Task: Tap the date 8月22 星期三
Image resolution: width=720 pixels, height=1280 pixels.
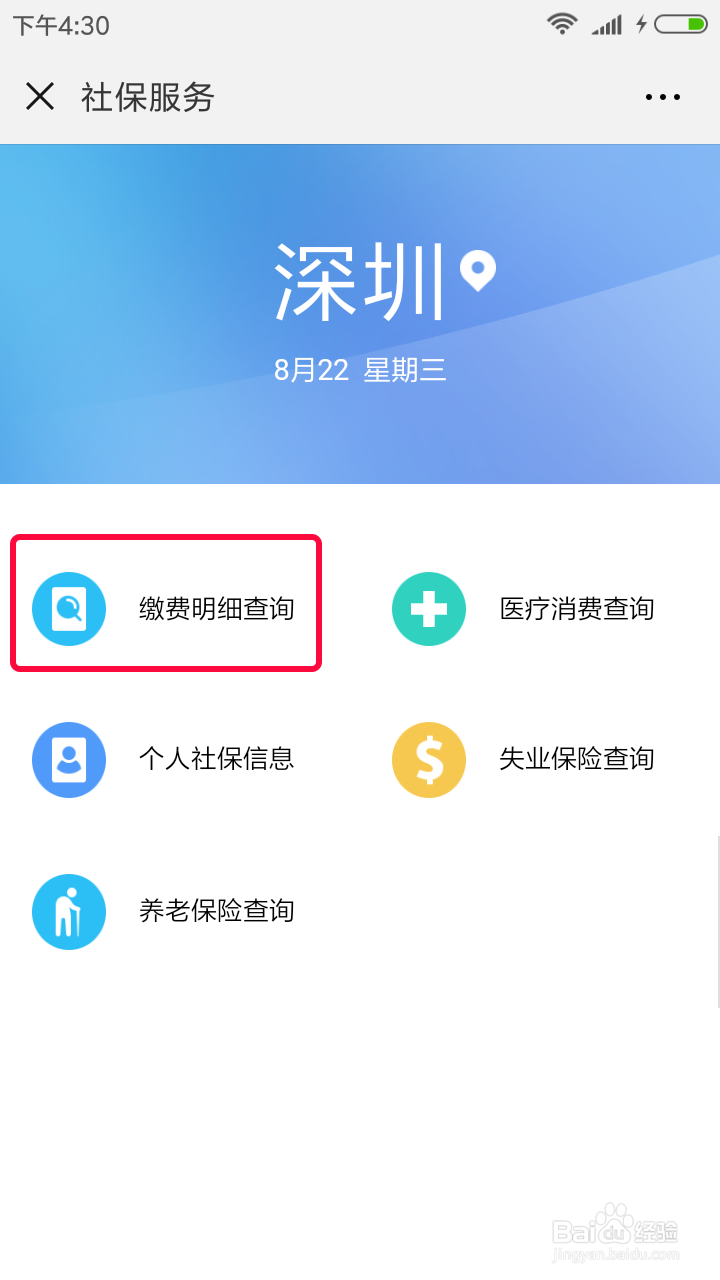Action: [x=360, y=370]
